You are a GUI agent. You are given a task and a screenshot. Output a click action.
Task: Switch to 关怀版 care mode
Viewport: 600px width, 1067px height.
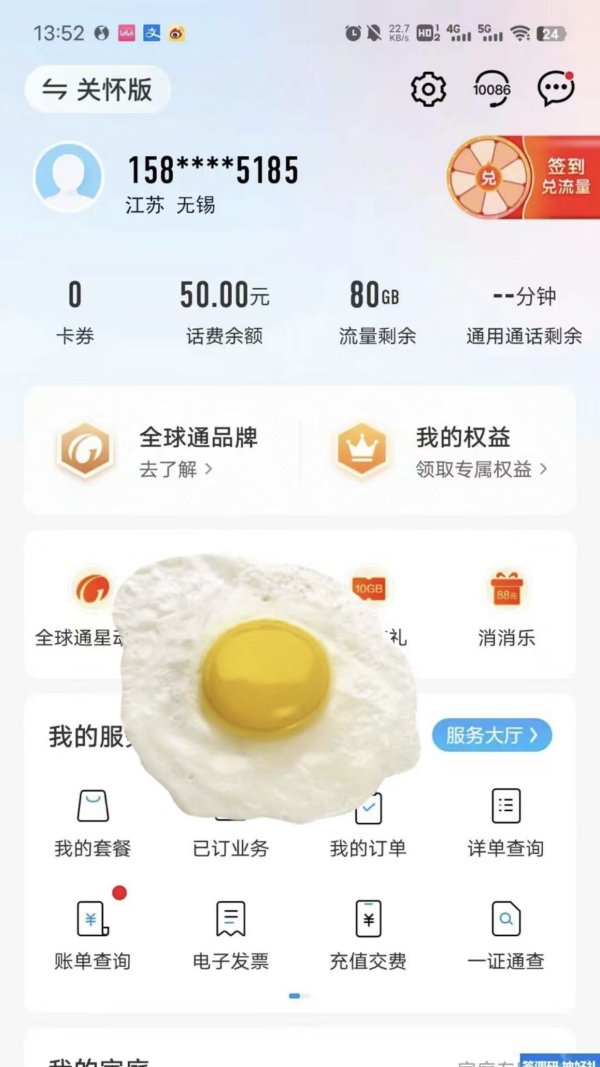click(x=97, y=89)
